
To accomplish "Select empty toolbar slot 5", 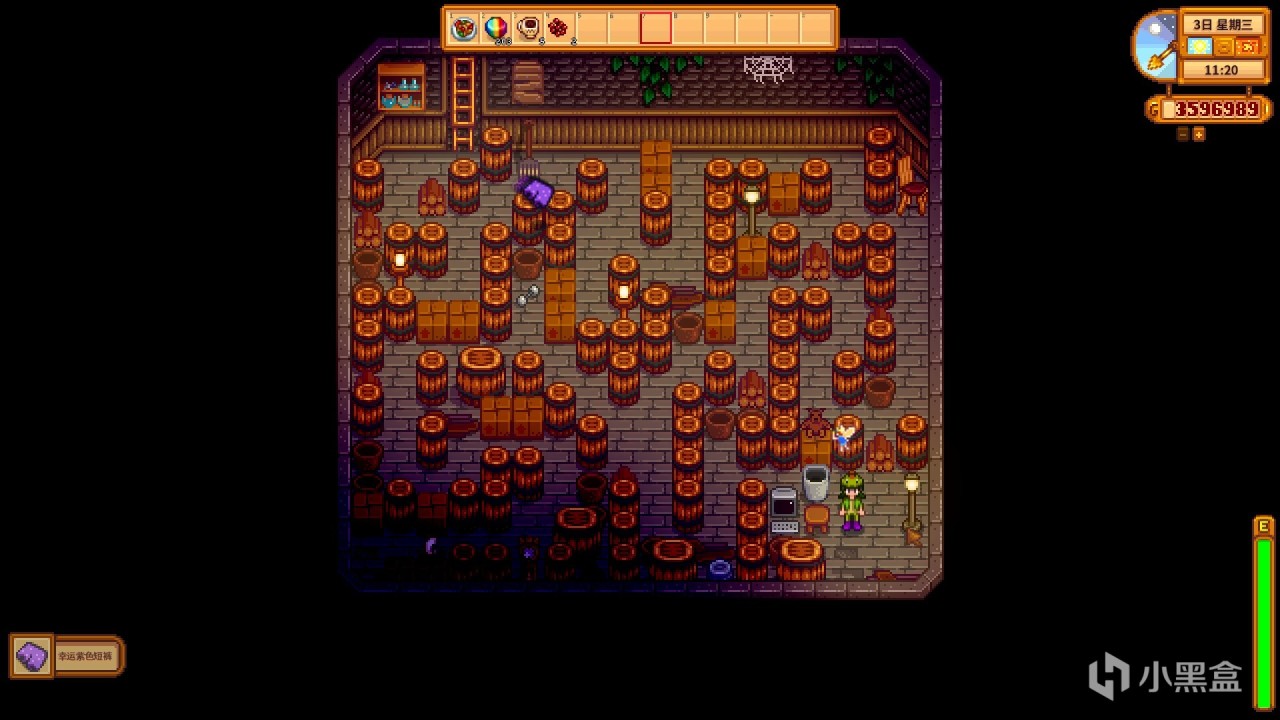I will 592,28.
